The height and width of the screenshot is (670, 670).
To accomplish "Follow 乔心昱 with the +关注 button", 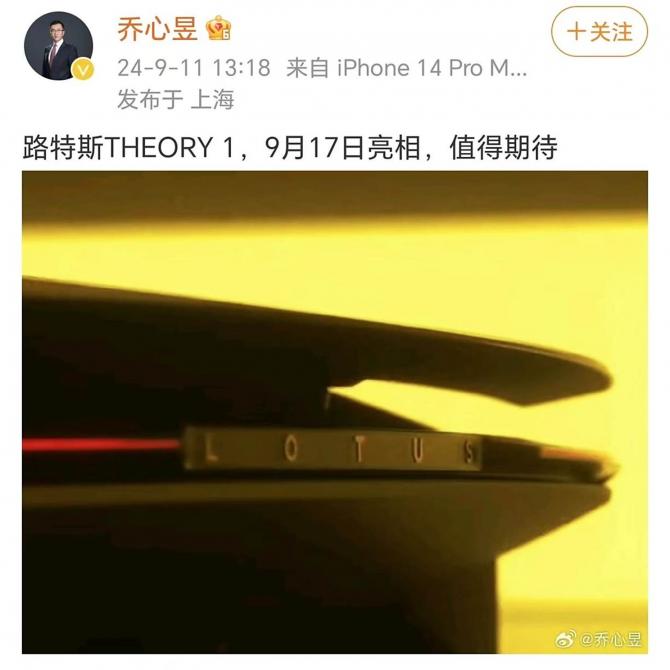I will pos(600,31).
